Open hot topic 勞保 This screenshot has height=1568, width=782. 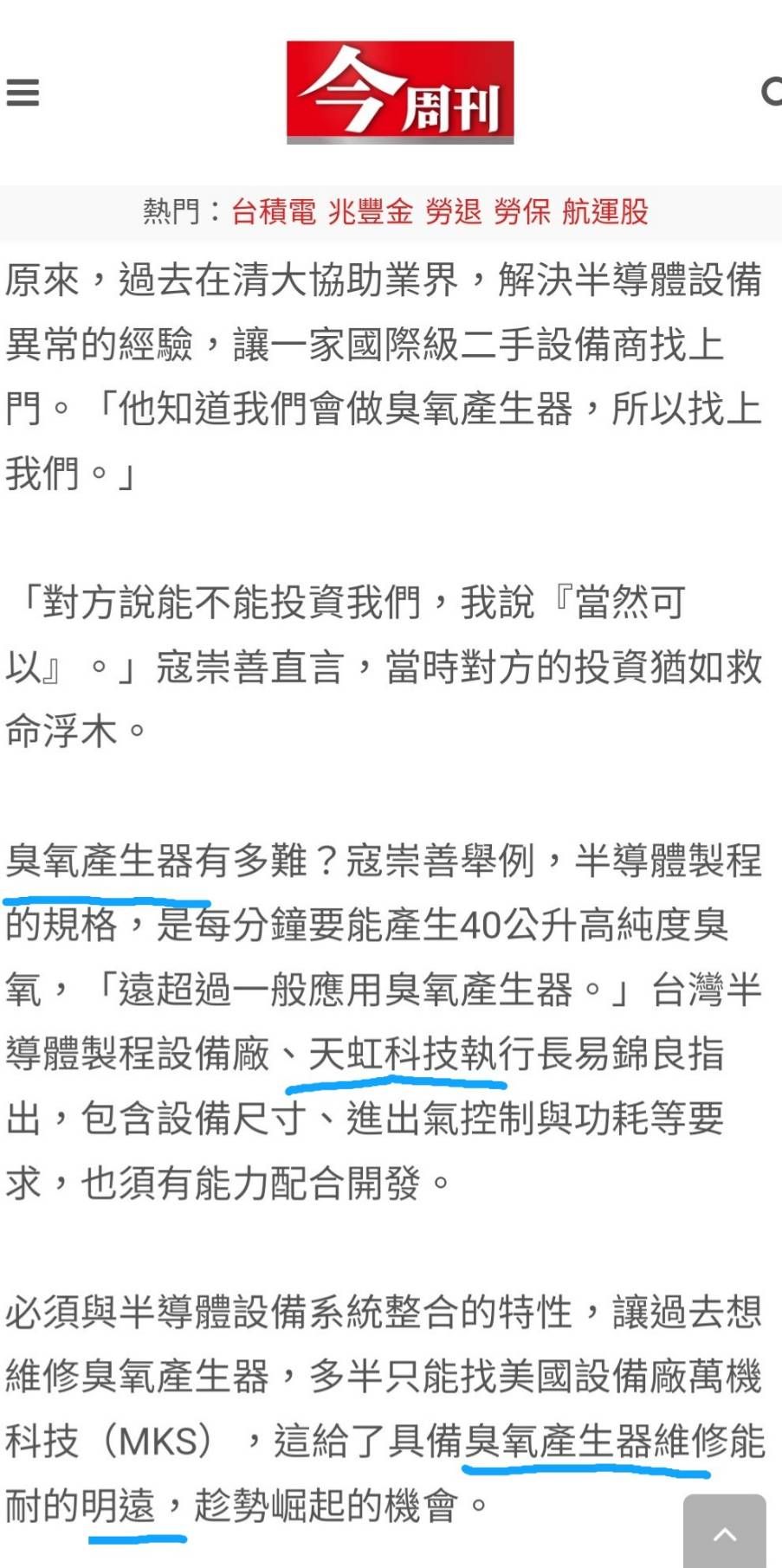(x=522, y=211)
